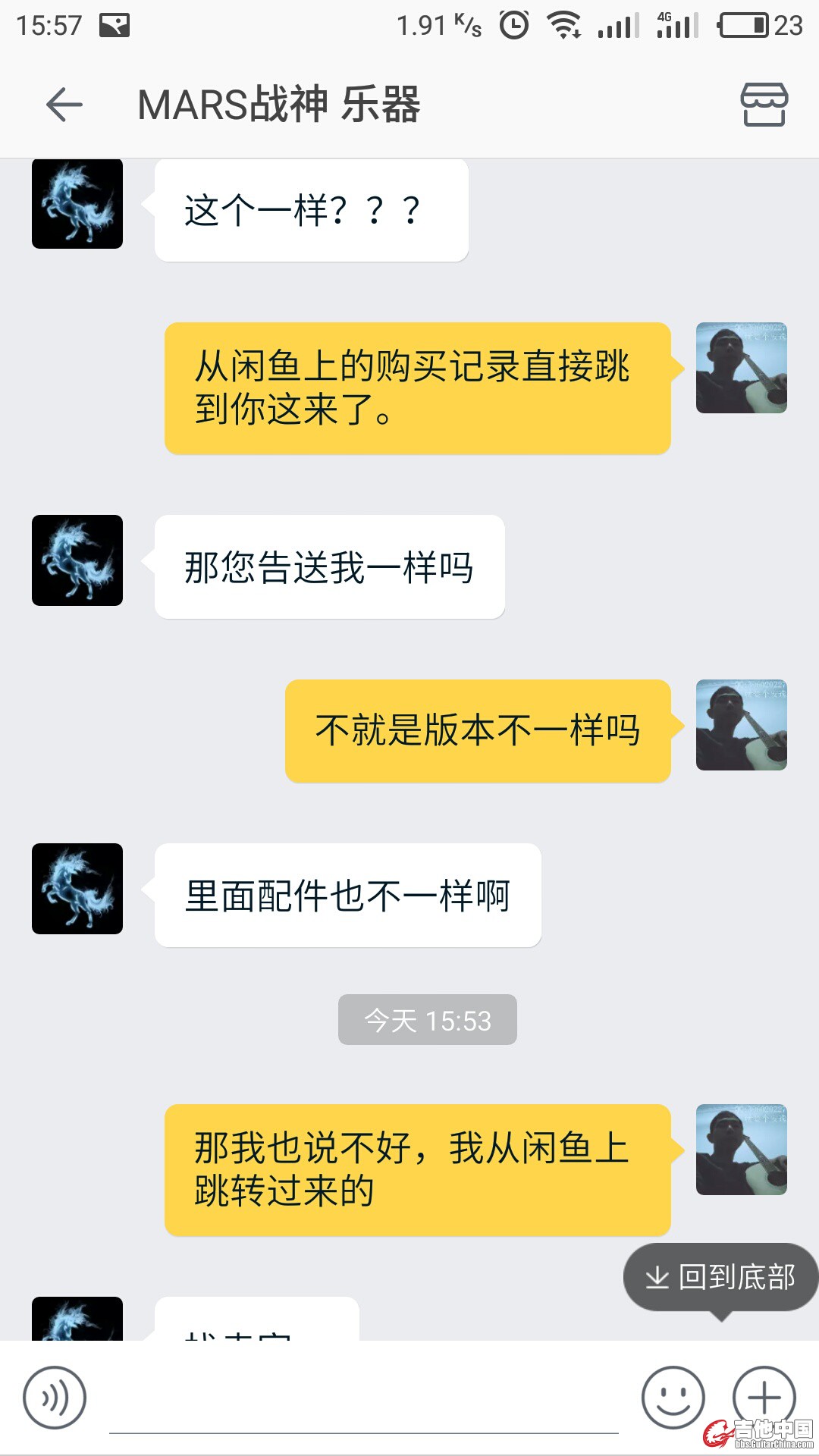Open the emoji picker
The width and height of the screenshot is (819, 1456).
pyautogui.click(x=673, y=1397)
